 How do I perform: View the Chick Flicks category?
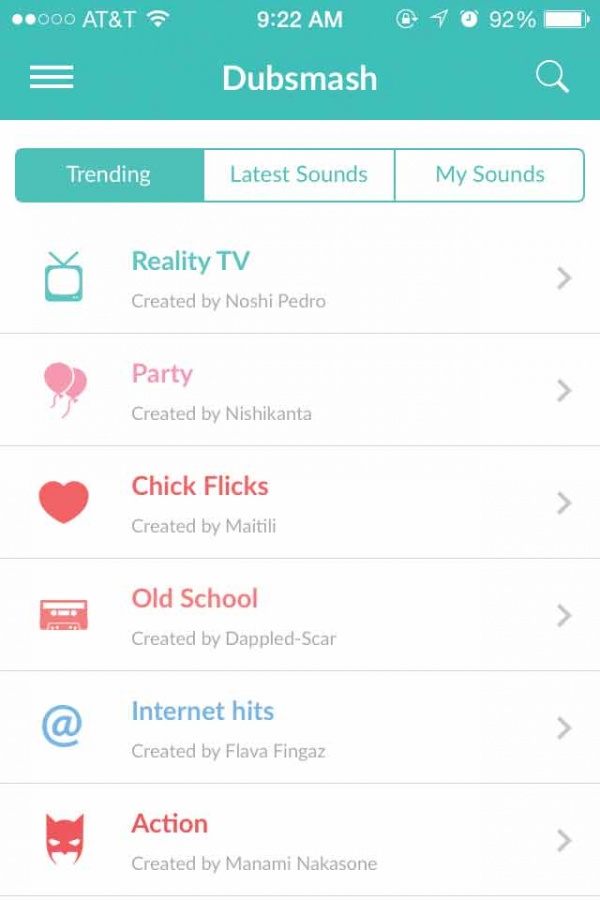(300, 503)
